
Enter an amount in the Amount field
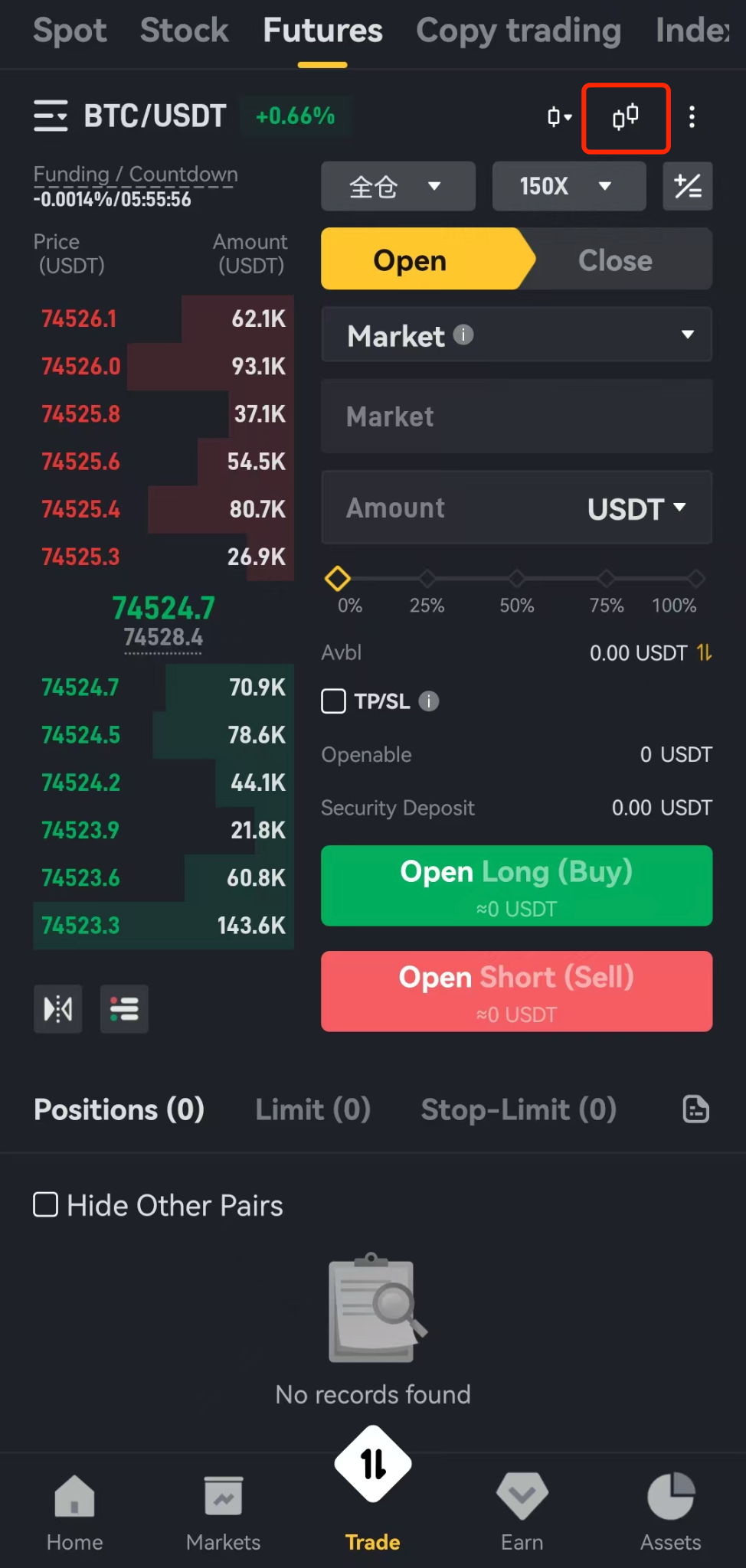tap(452, 508)
